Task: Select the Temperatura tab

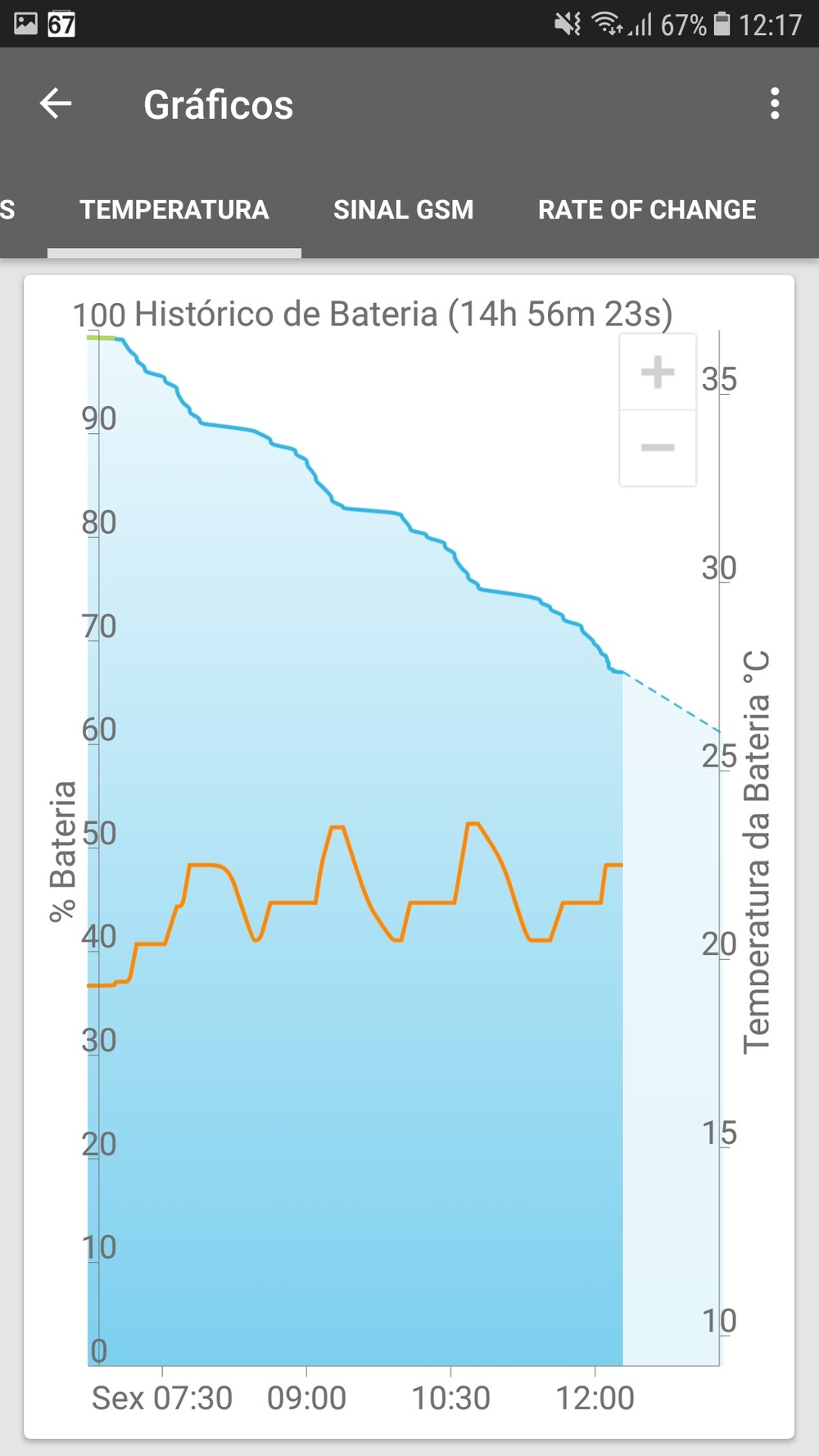Action: [174, 210]
